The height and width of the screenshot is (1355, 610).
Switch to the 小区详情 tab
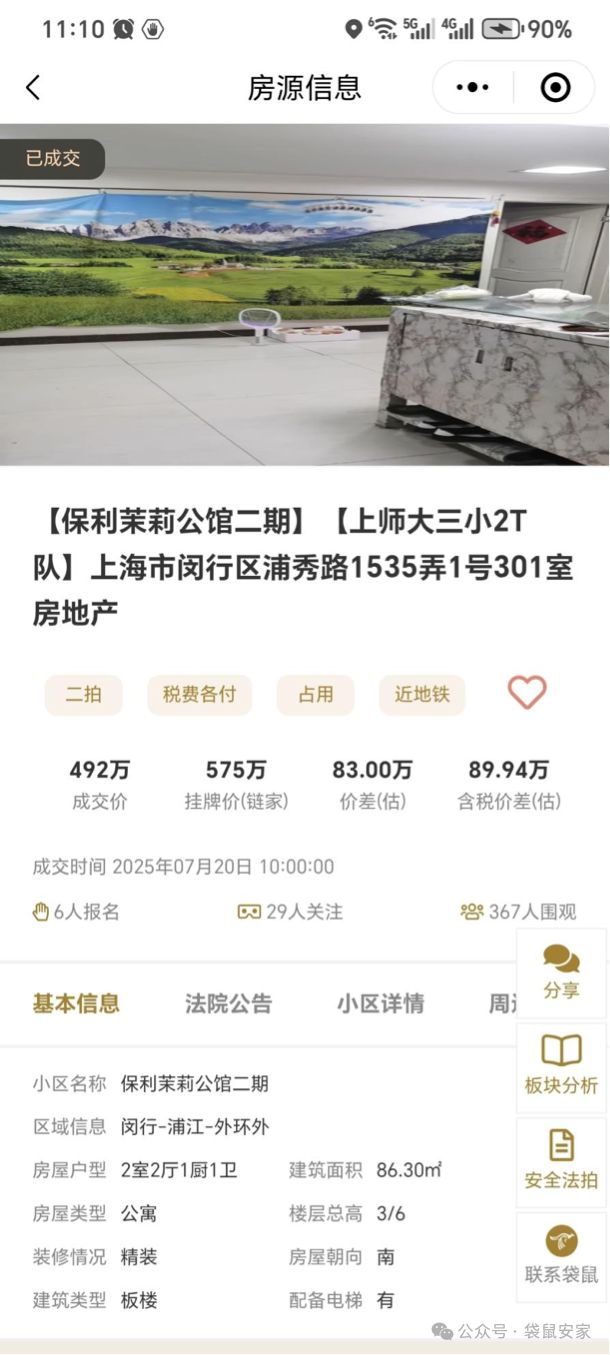tap(380, 1004)
